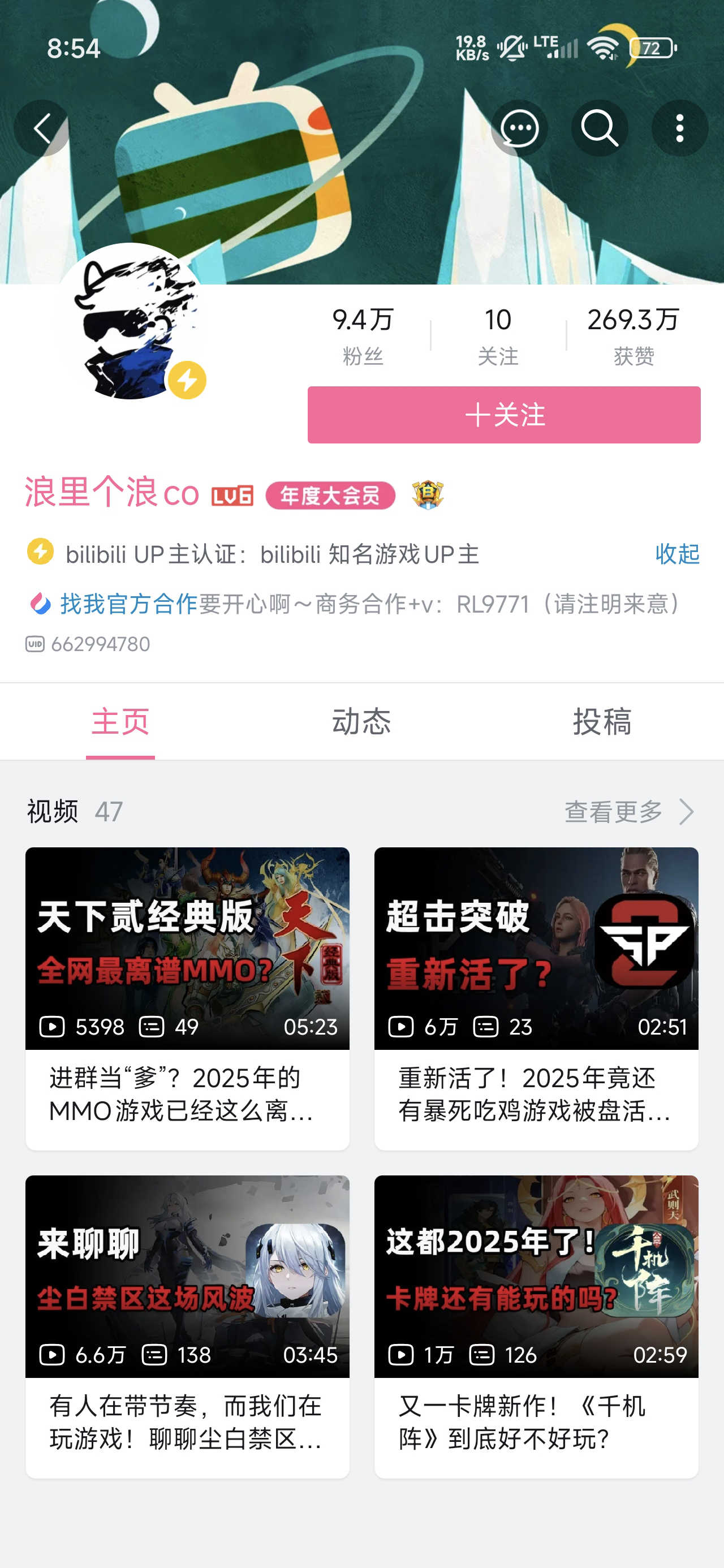Switch to the 投稿 tab

click(602, 722)
